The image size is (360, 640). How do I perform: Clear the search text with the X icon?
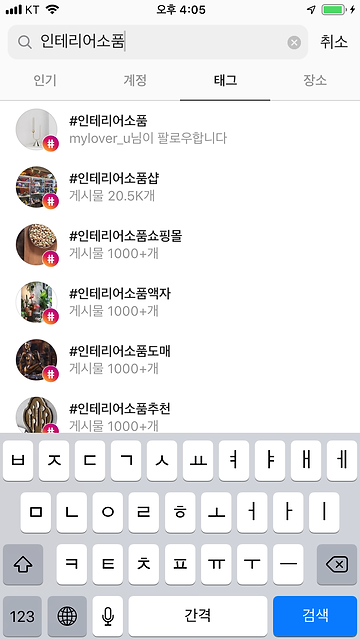294,42
